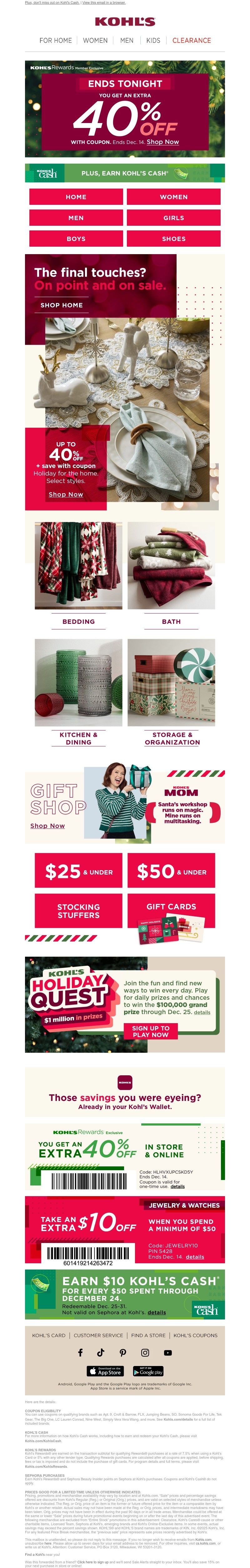Tap Sign Up to Play Now button
The height and width of the screenshot is (1568, 250).
[x=151, y=1031]
